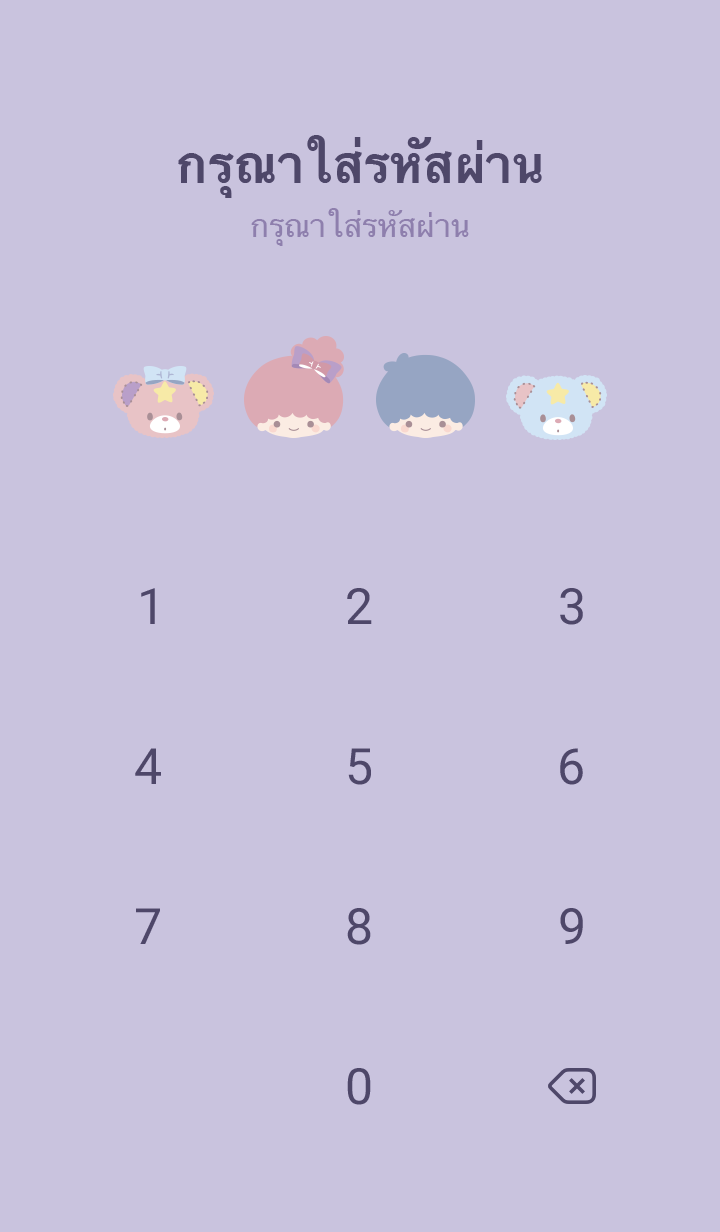Delete last digit with backspace icon
This screenshot has height=1232, width=720.
click(572, 1086)
